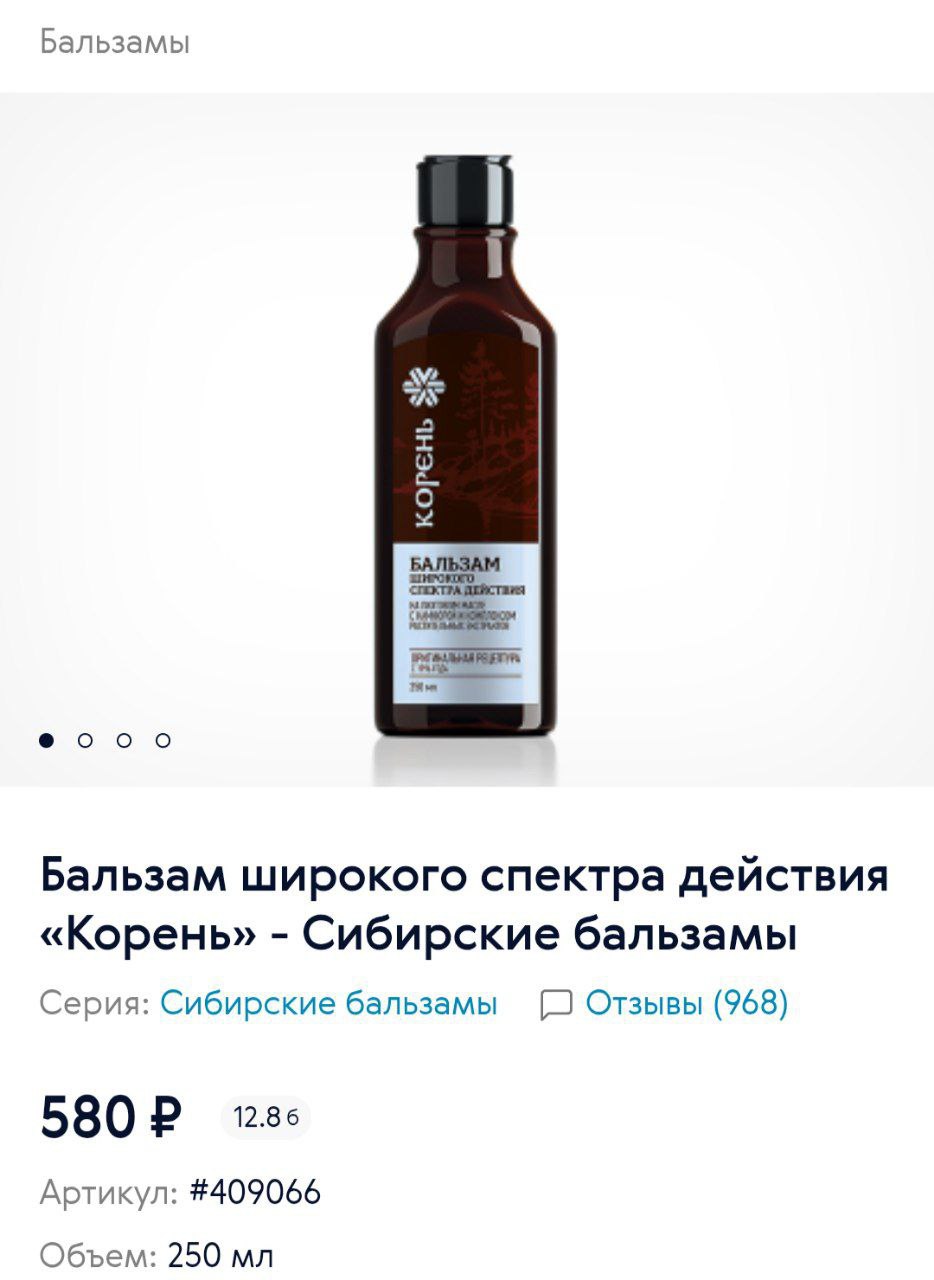Open the Бальзамы breadcrumb category

coord(115,43)
